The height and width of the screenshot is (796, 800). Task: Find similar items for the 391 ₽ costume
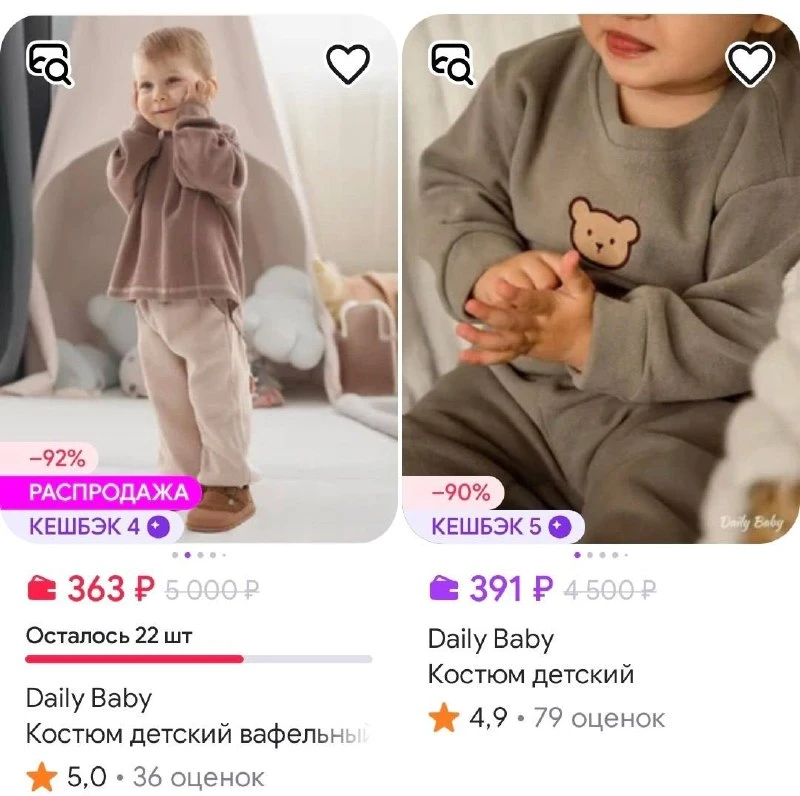pos(452,64)
